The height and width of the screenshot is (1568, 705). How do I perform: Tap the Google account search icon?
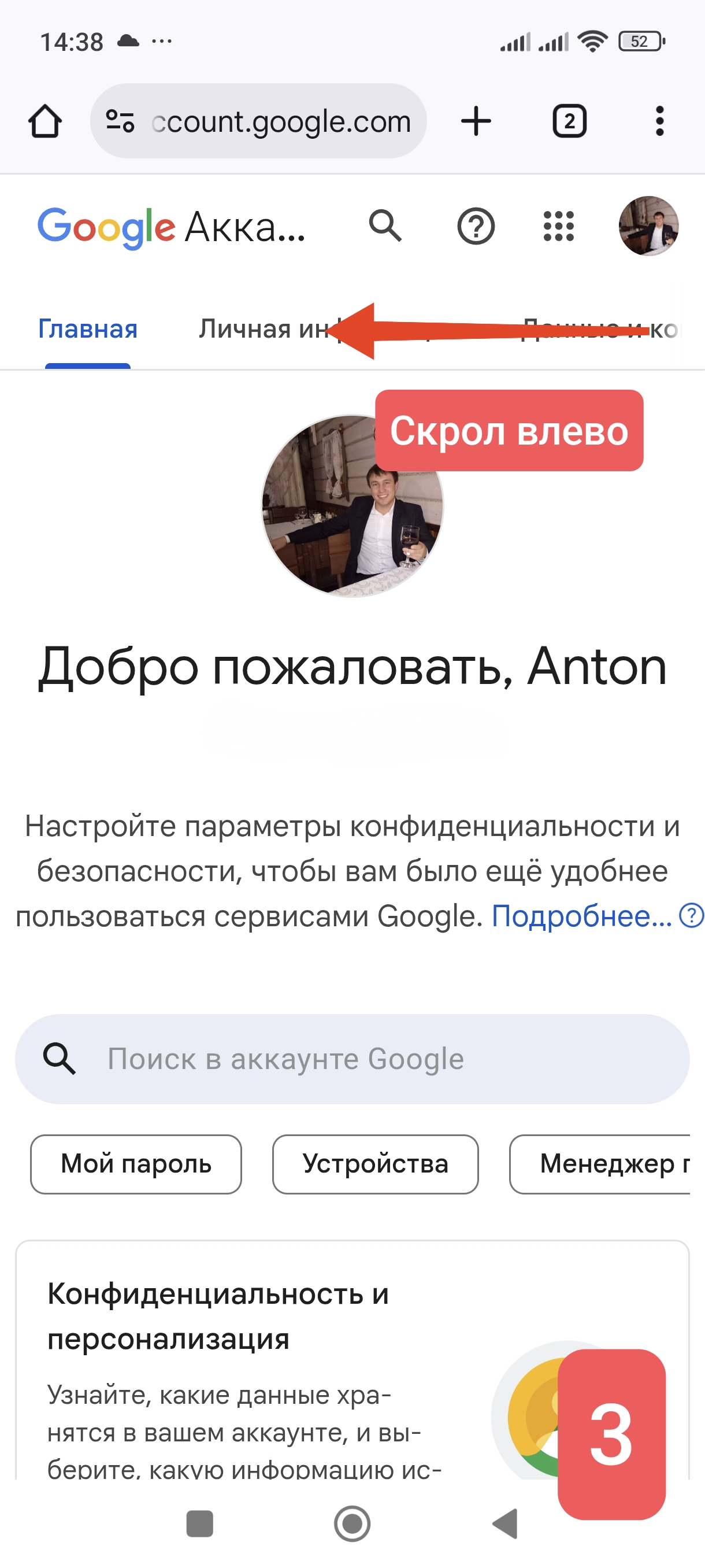pos(385,227)
